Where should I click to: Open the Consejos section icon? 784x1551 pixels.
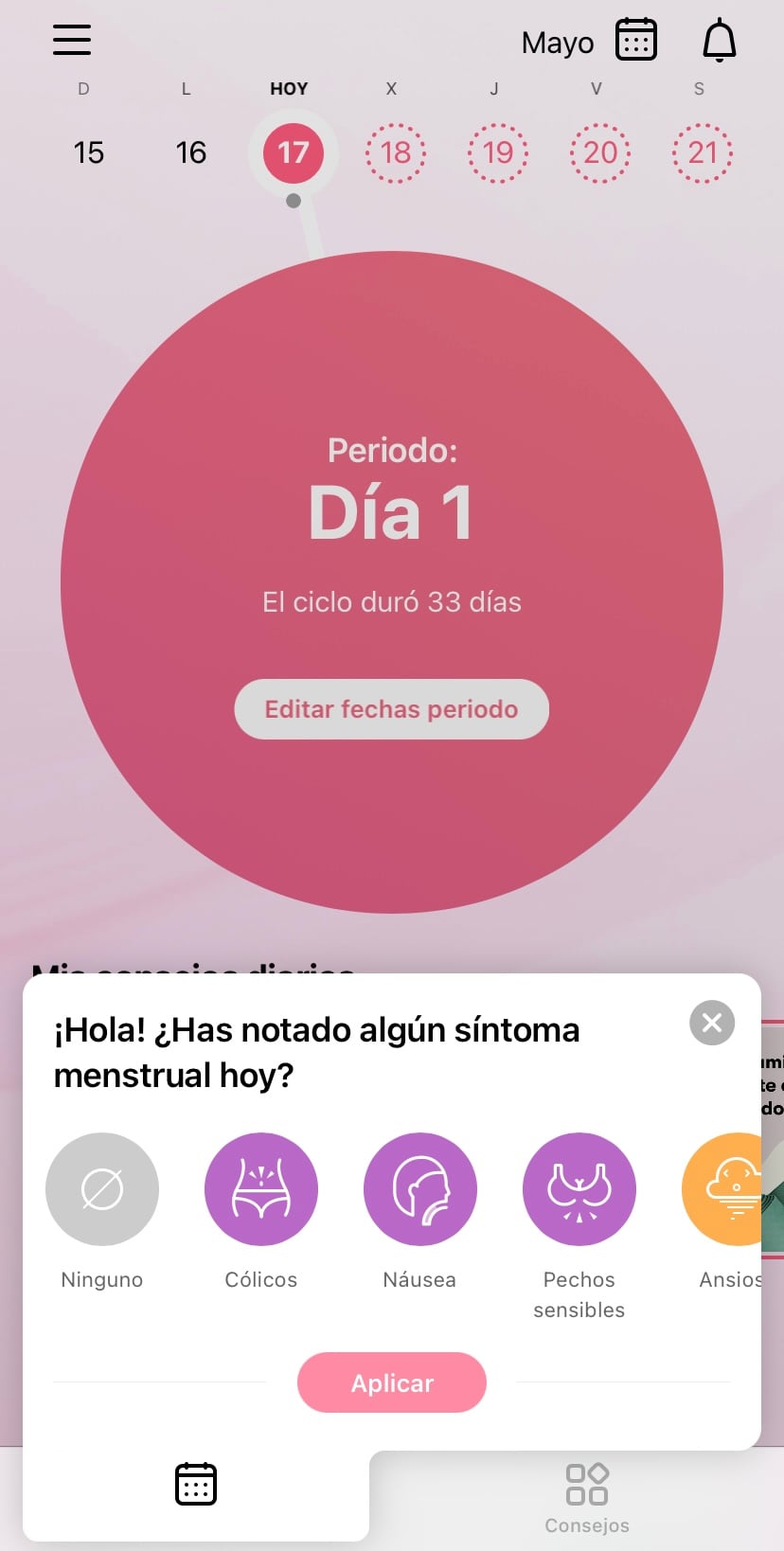pos(587,1483)
